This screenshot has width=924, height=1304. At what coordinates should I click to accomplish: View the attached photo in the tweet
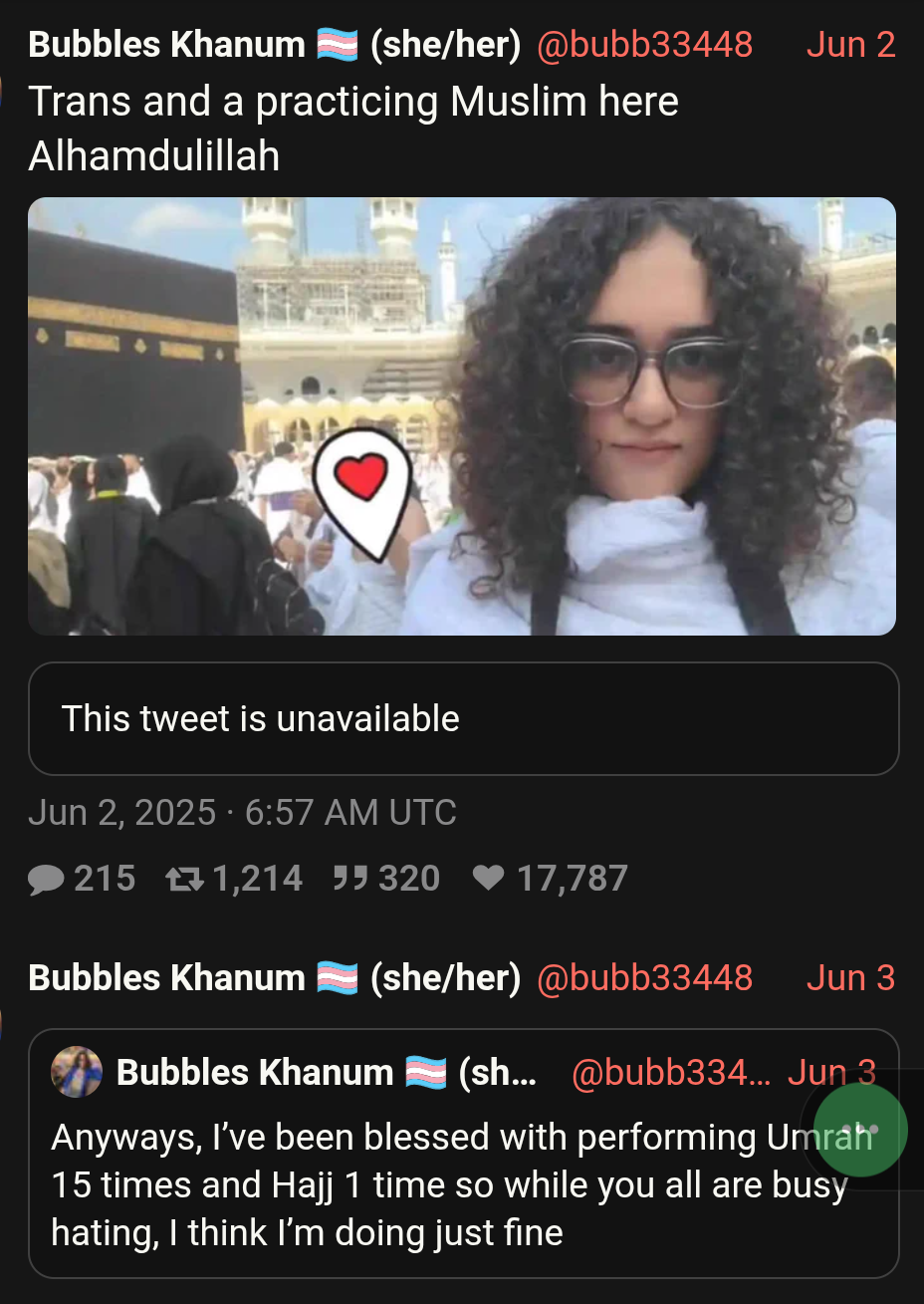(462, 415)
